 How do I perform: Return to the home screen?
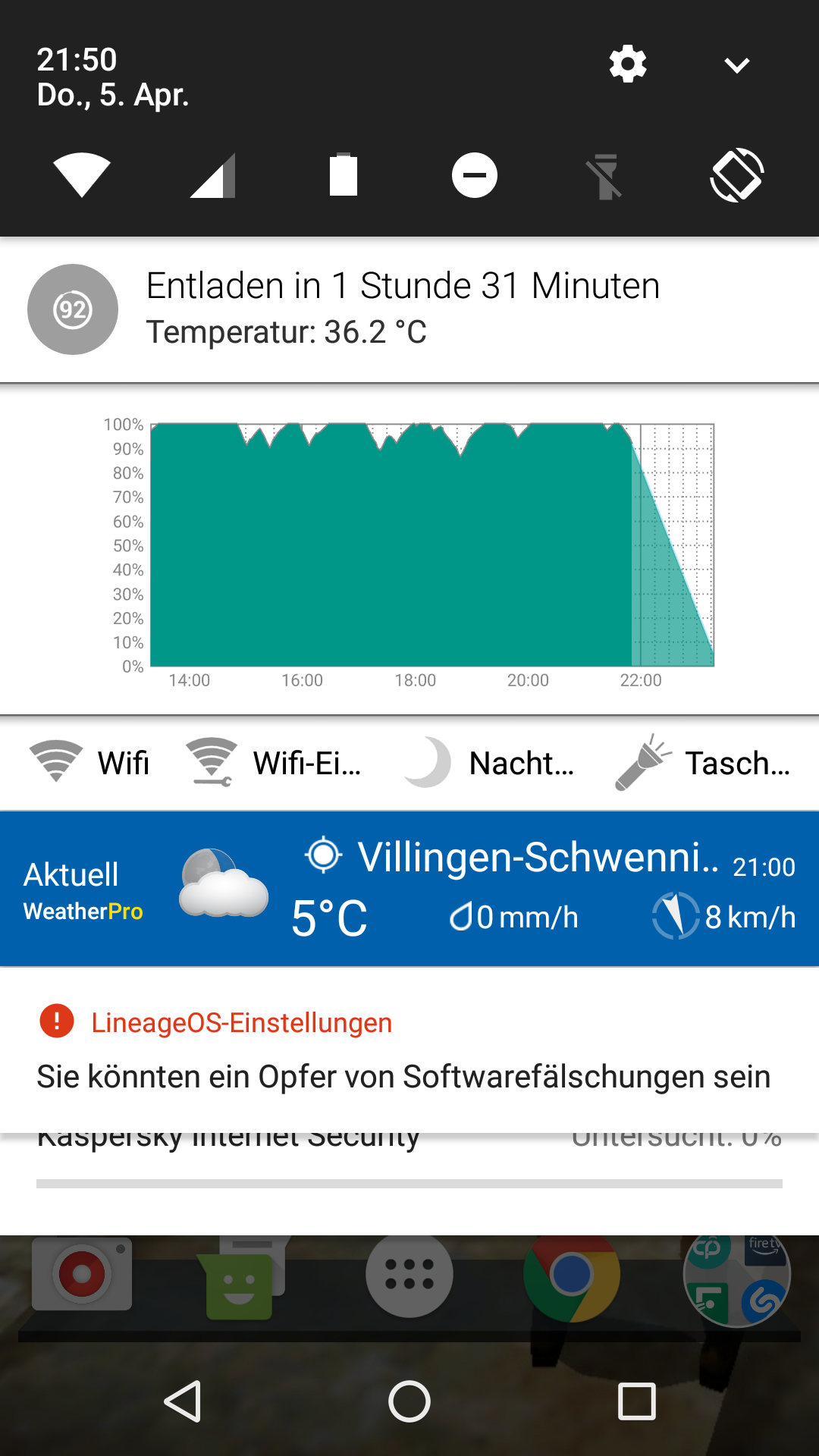coord(409,1401)
